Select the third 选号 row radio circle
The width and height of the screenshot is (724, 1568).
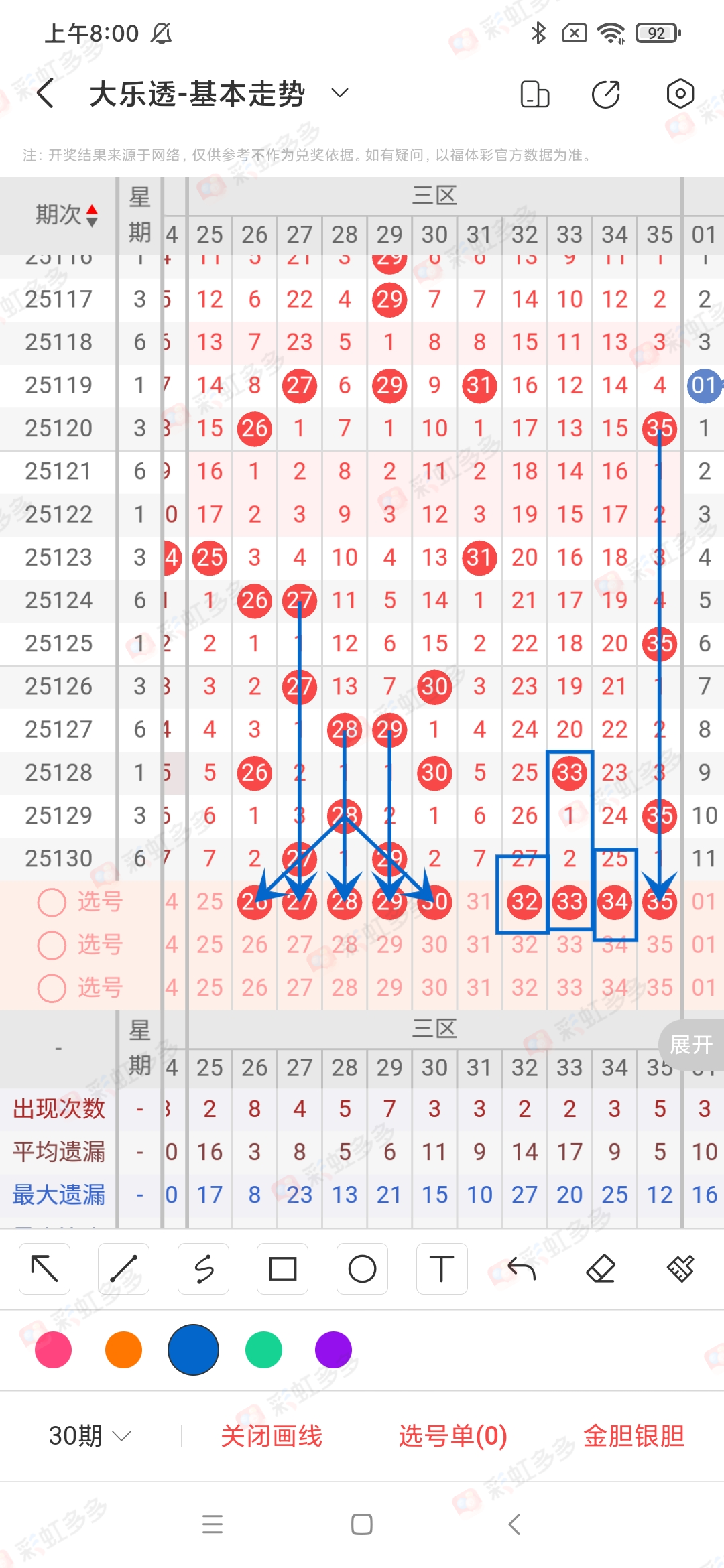coord(52,988)
